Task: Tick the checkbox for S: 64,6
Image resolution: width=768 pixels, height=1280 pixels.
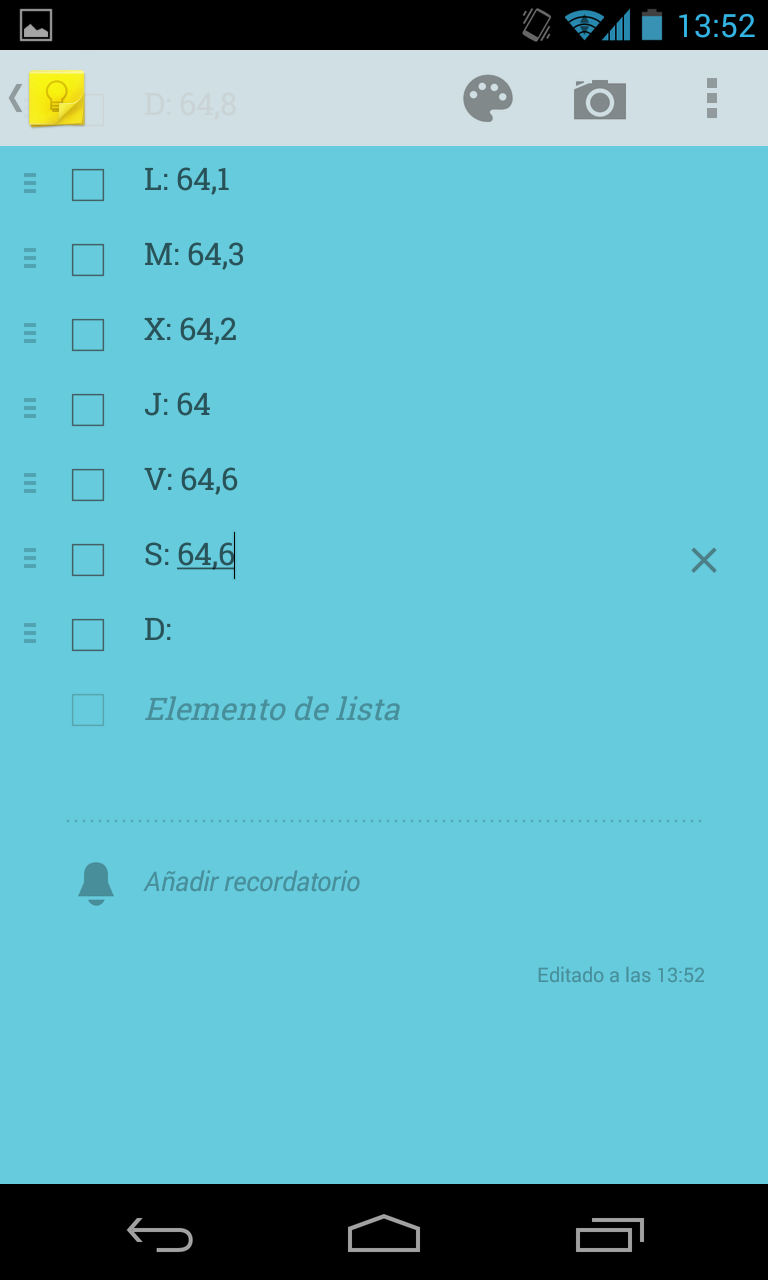Action: click(88, 560)
